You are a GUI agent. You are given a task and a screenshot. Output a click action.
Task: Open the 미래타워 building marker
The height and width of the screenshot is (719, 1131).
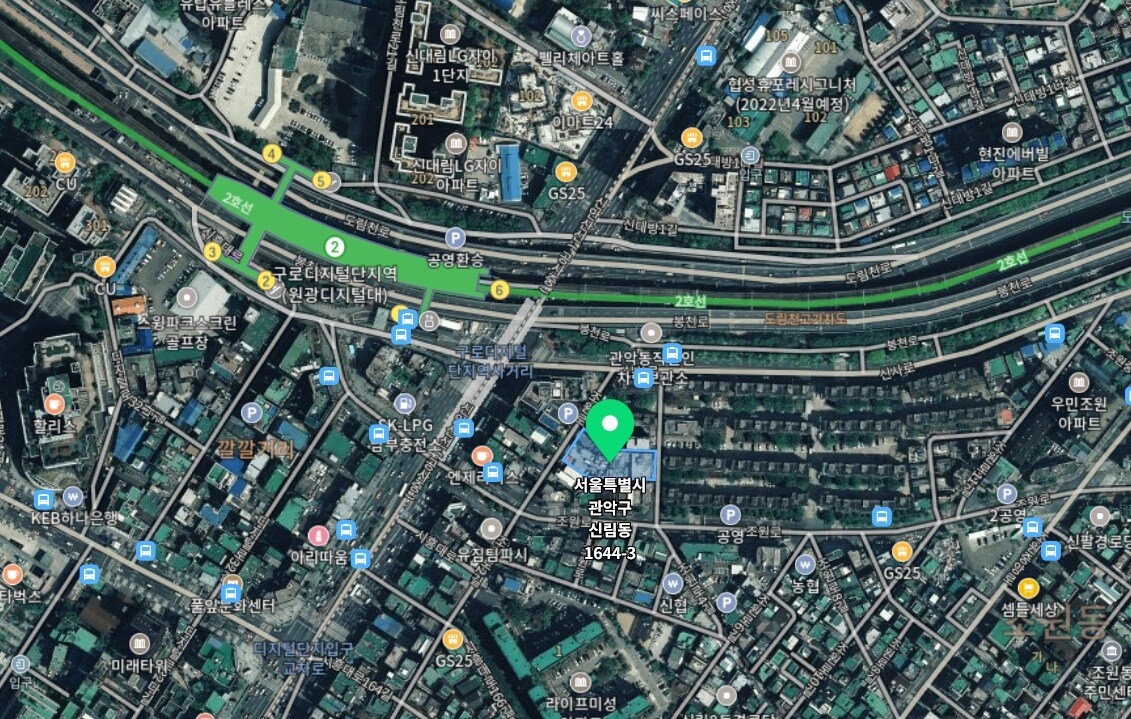139,644
